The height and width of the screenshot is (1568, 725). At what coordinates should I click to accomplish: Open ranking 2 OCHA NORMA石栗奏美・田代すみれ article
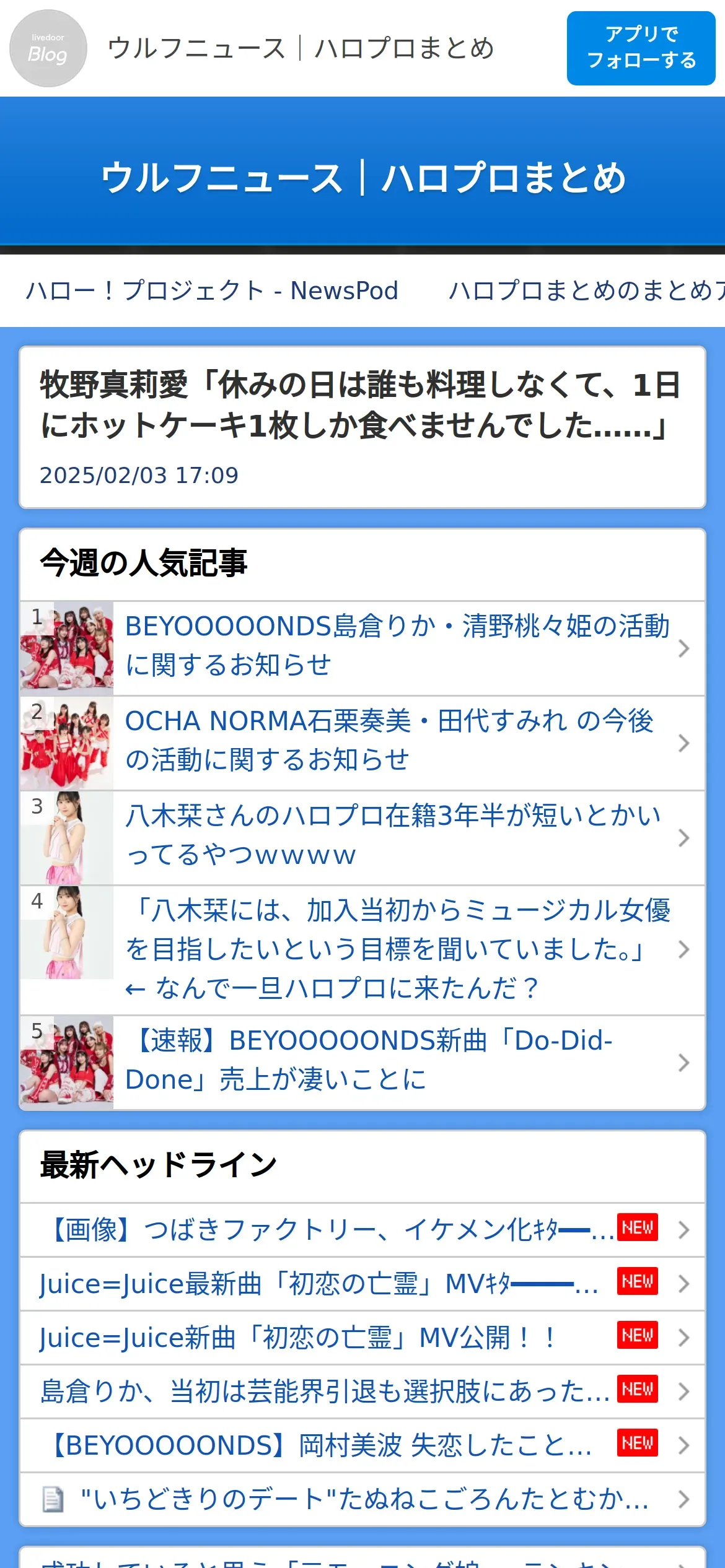click(362, 743)
